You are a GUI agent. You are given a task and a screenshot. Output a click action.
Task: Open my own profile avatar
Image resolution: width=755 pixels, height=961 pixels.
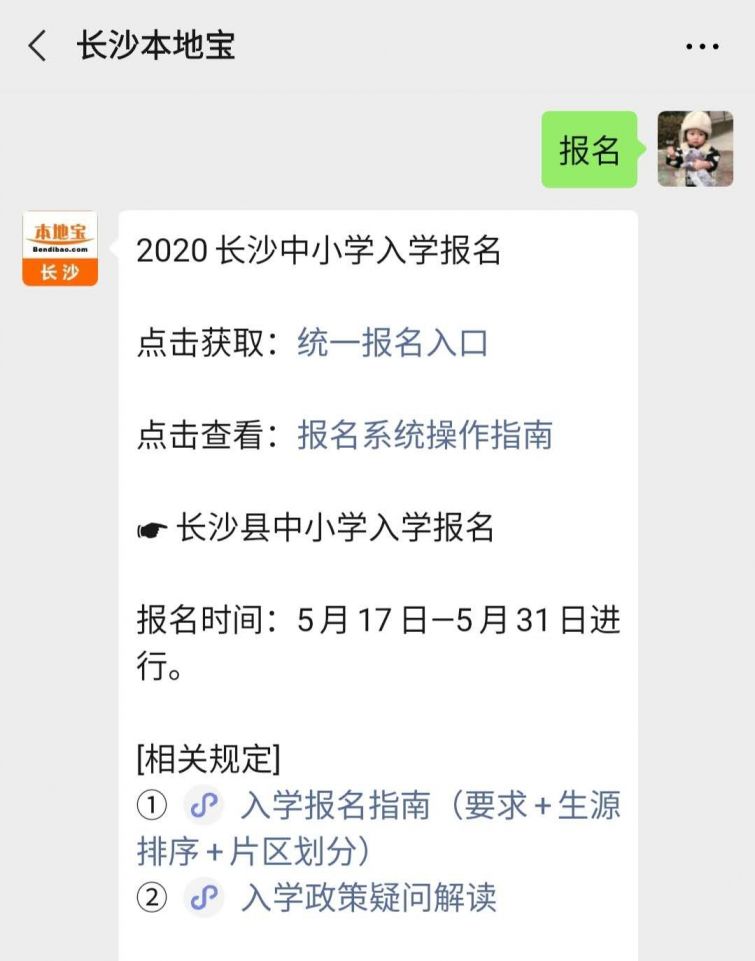point(695,149)
